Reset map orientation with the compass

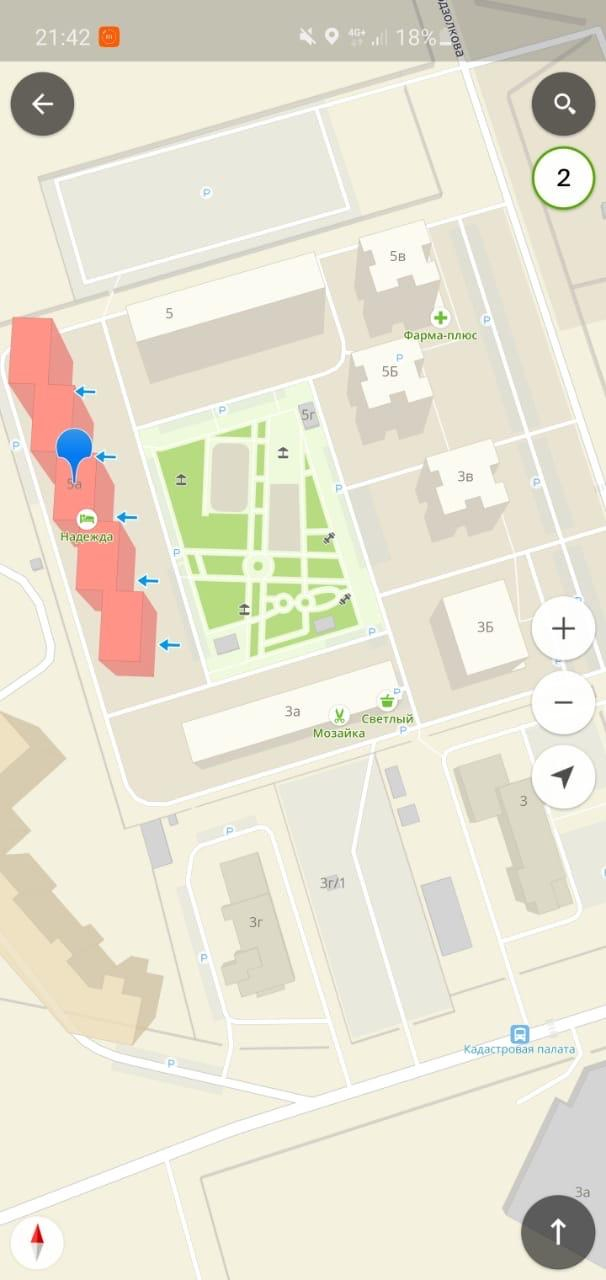pyautogui.click(x=38, y=1243)
